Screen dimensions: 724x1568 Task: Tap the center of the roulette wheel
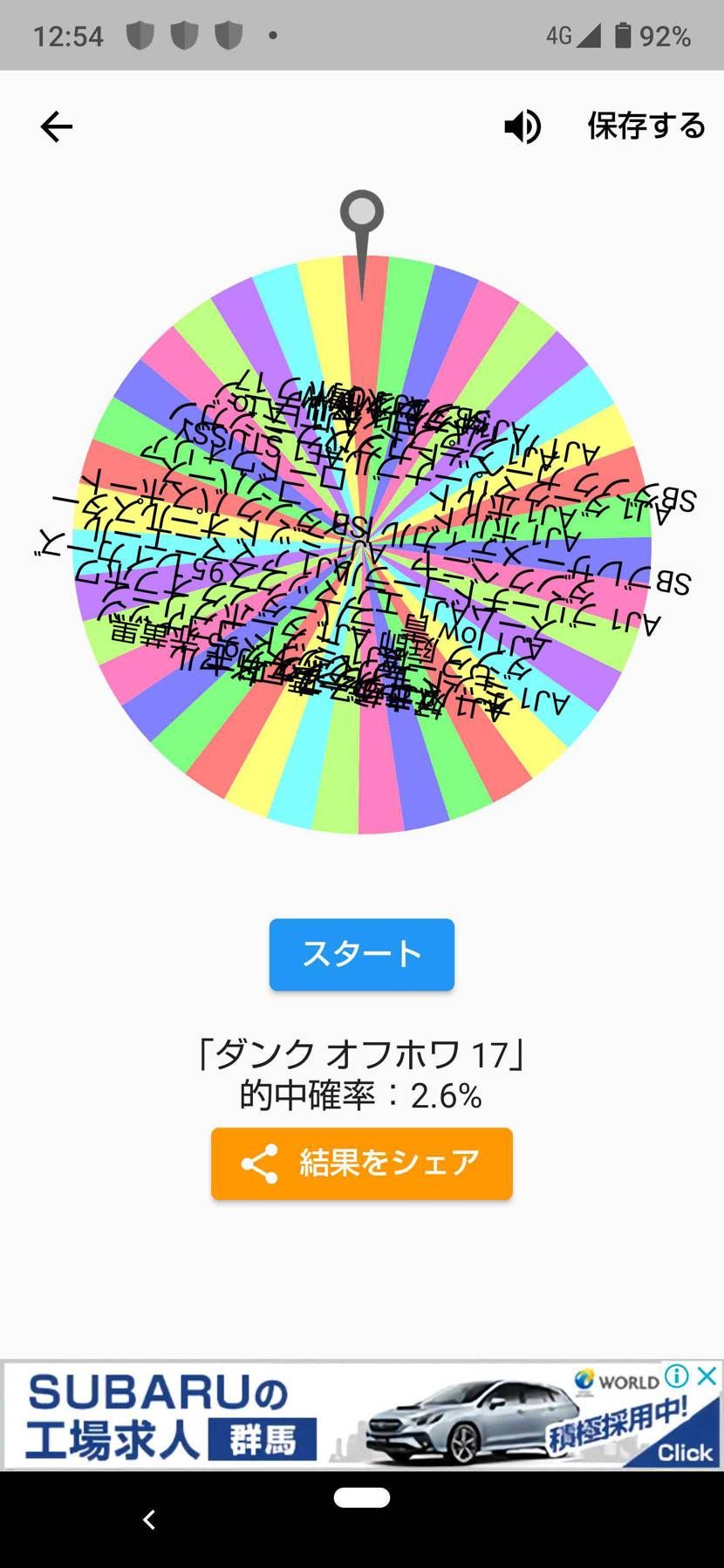click(x=362, y=549)
